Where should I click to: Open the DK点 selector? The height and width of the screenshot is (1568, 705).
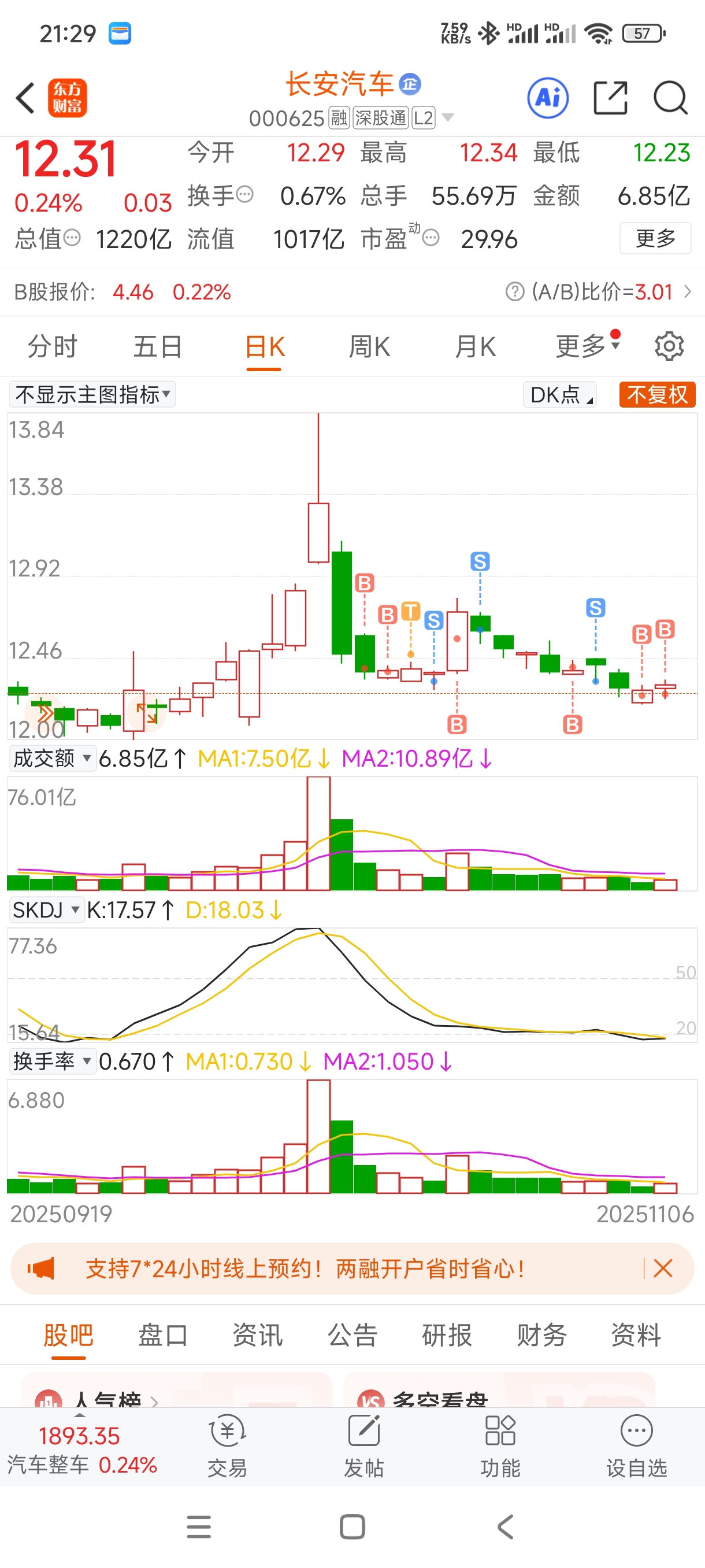559,394
